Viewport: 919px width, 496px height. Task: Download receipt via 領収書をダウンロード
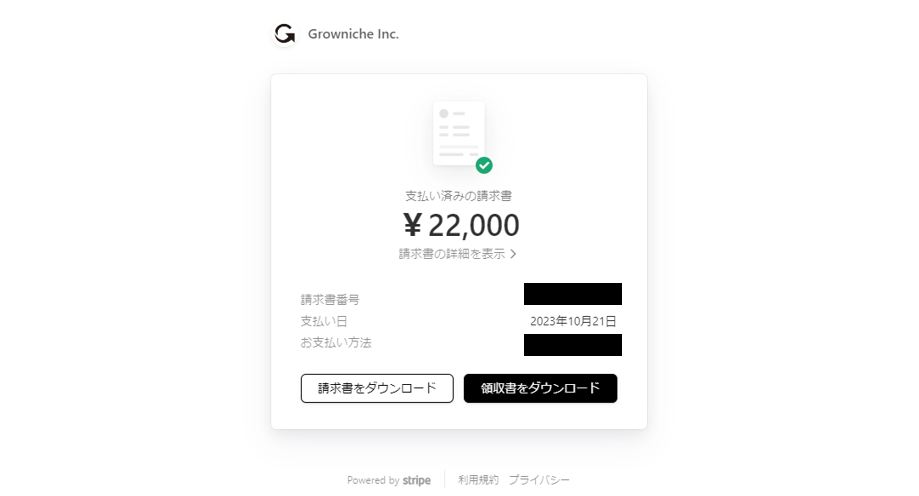pos(540,388)
